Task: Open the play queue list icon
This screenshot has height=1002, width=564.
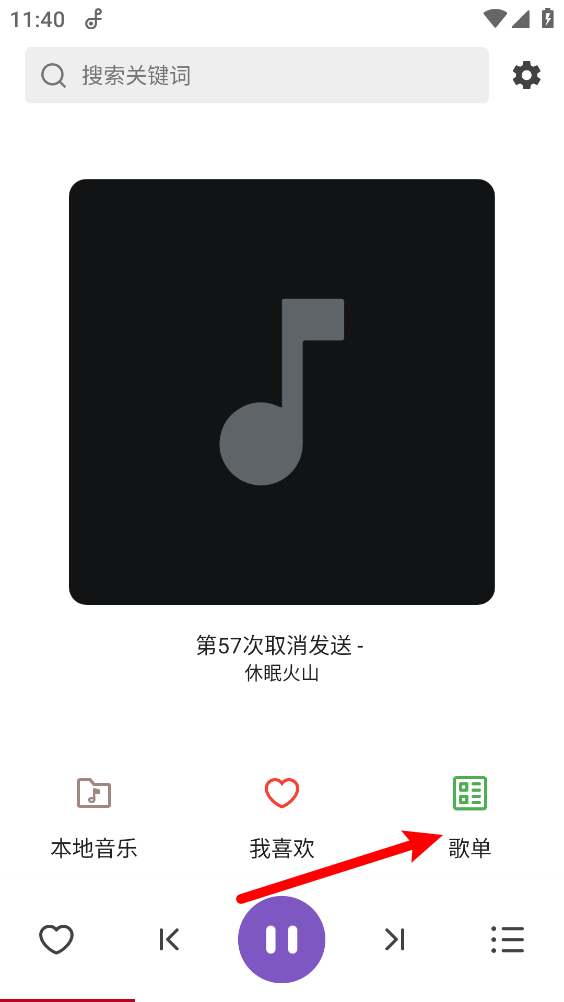Action: click(508, 939)
